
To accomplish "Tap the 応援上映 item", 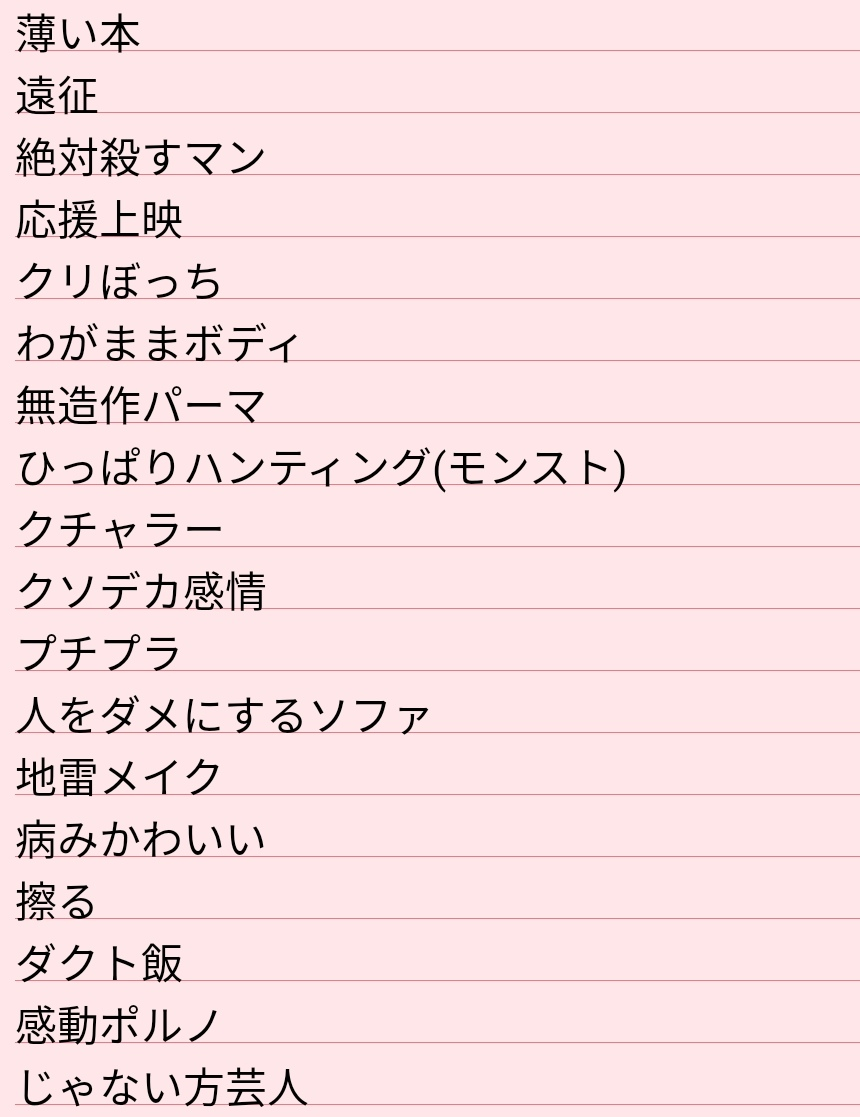I will point(99,220).
